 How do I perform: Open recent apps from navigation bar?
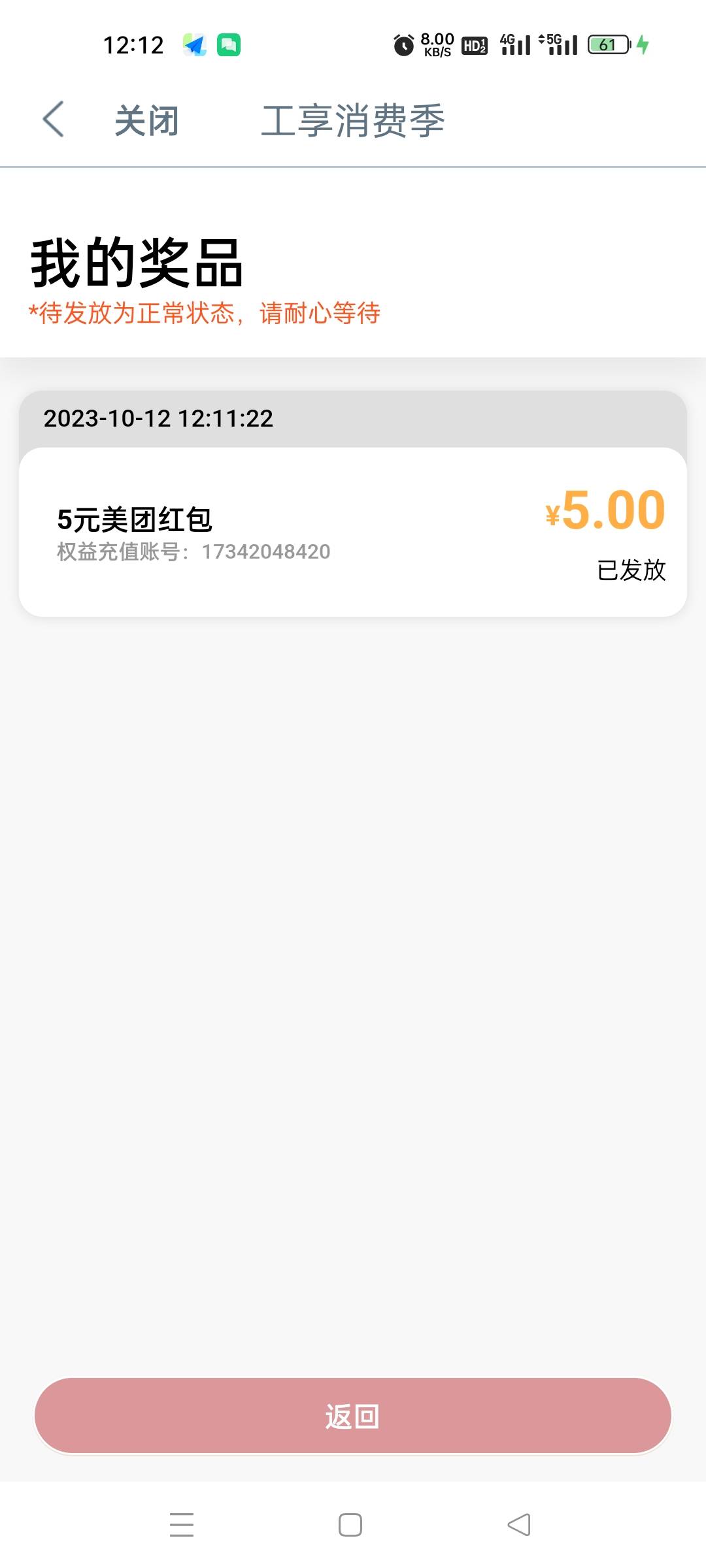point(182,1524)
